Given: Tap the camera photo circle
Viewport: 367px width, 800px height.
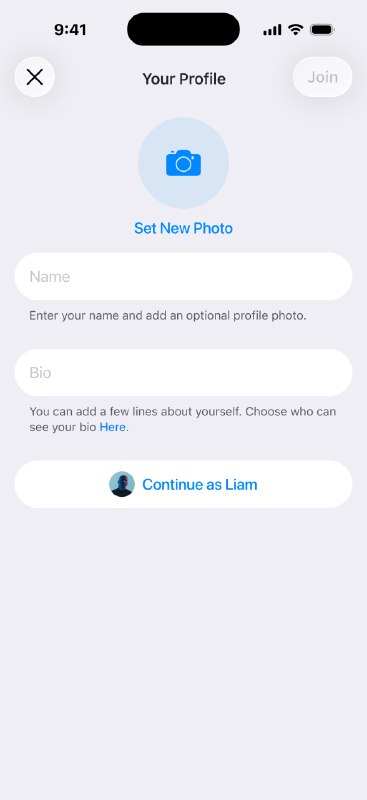Looking at the screenshot, I should coord(183,163).
